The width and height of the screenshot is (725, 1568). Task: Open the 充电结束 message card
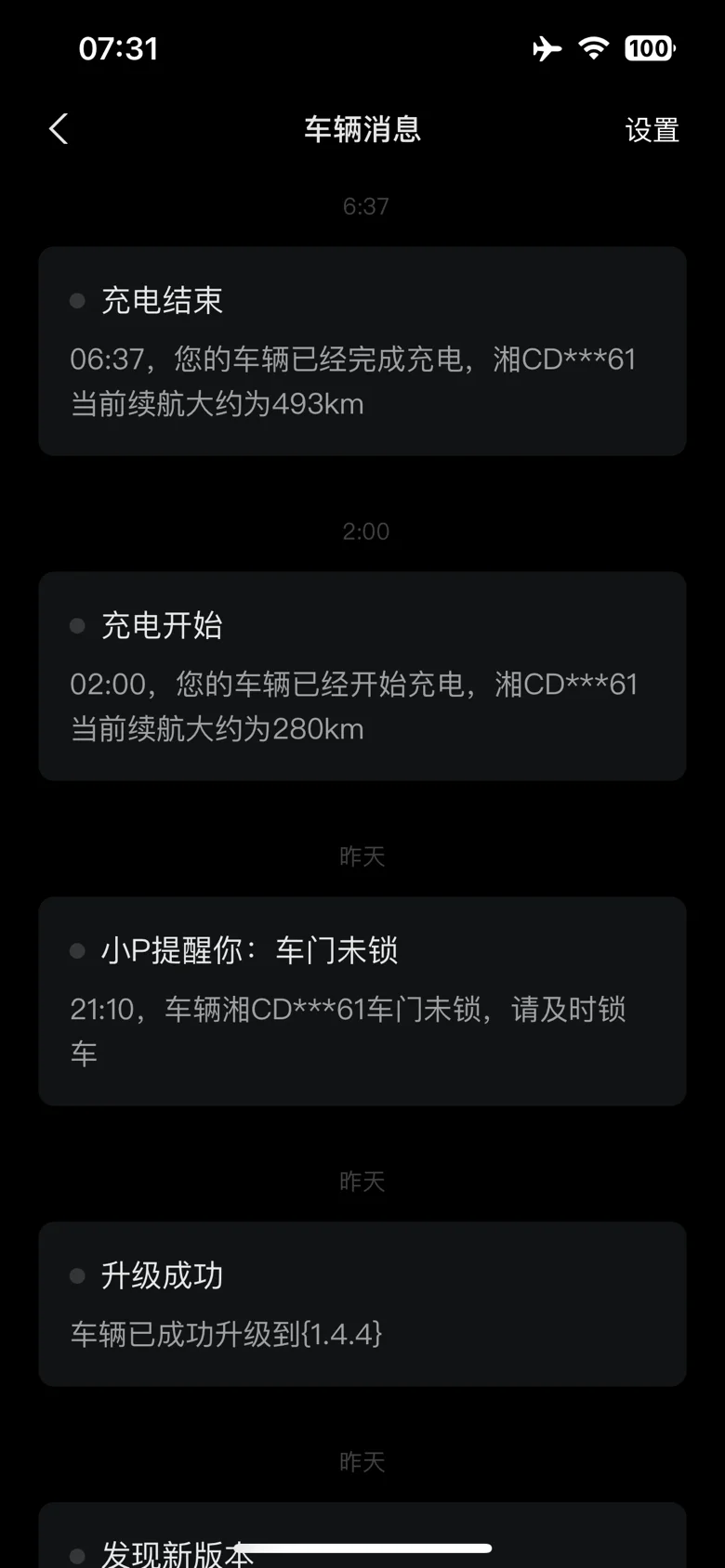pos(362,351)
